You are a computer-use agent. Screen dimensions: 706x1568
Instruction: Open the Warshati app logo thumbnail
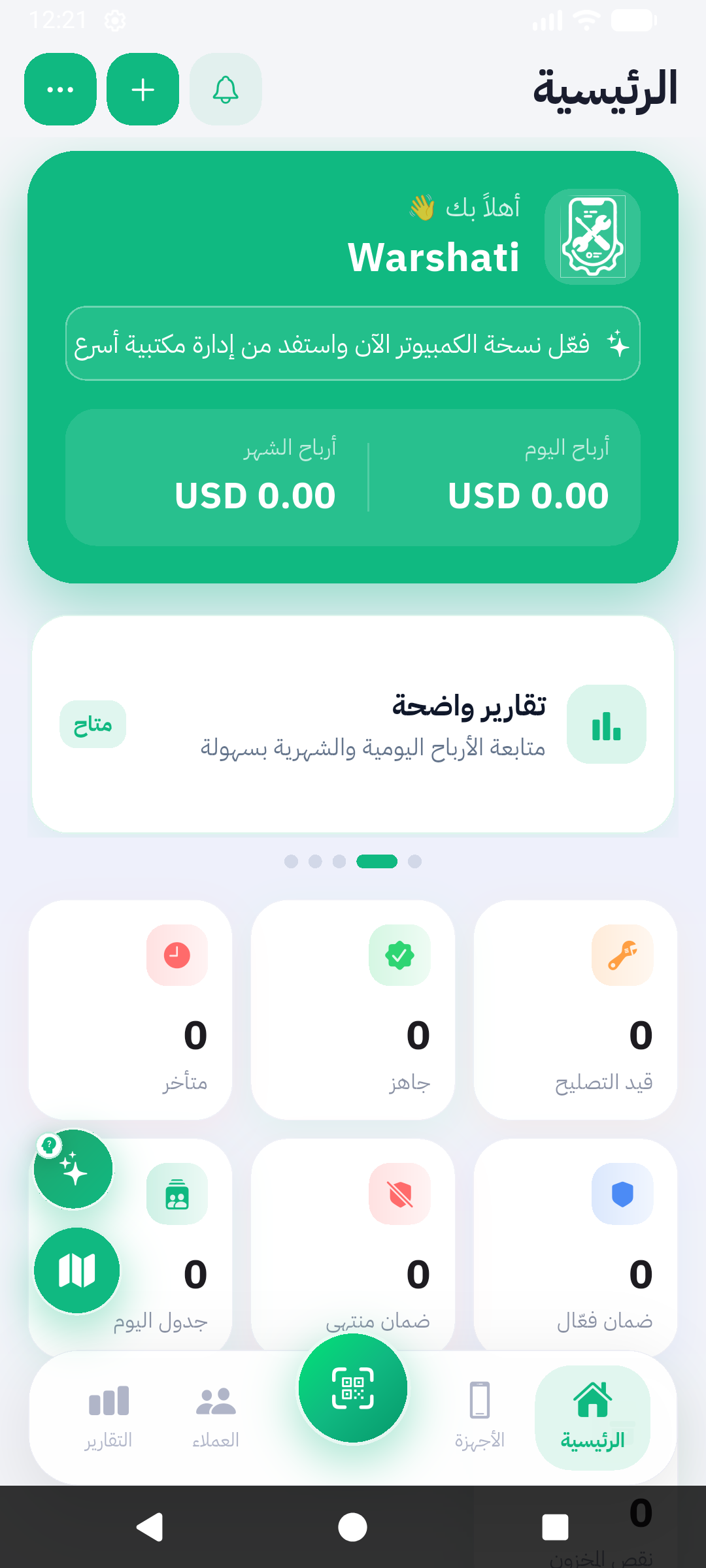[x=592, y=237]
